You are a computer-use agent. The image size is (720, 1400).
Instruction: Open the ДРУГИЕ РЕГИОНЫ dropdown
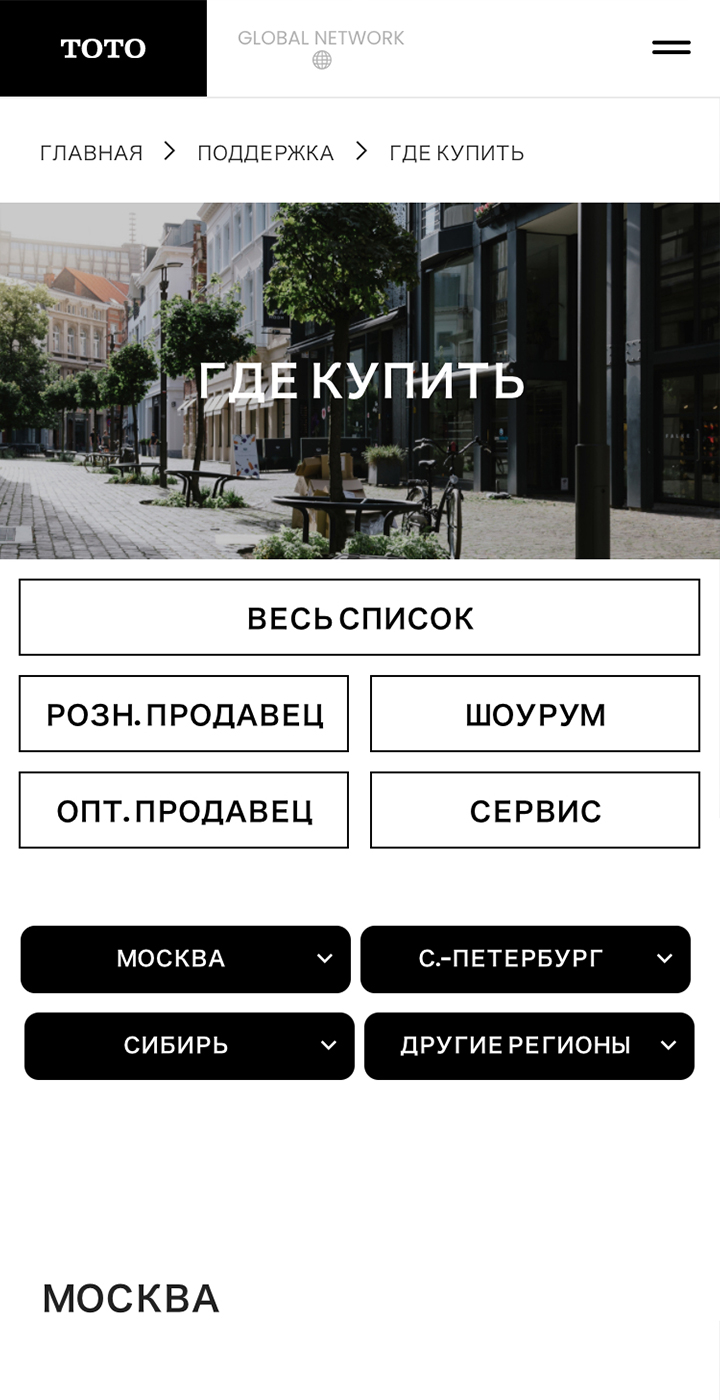[529, 1046]
